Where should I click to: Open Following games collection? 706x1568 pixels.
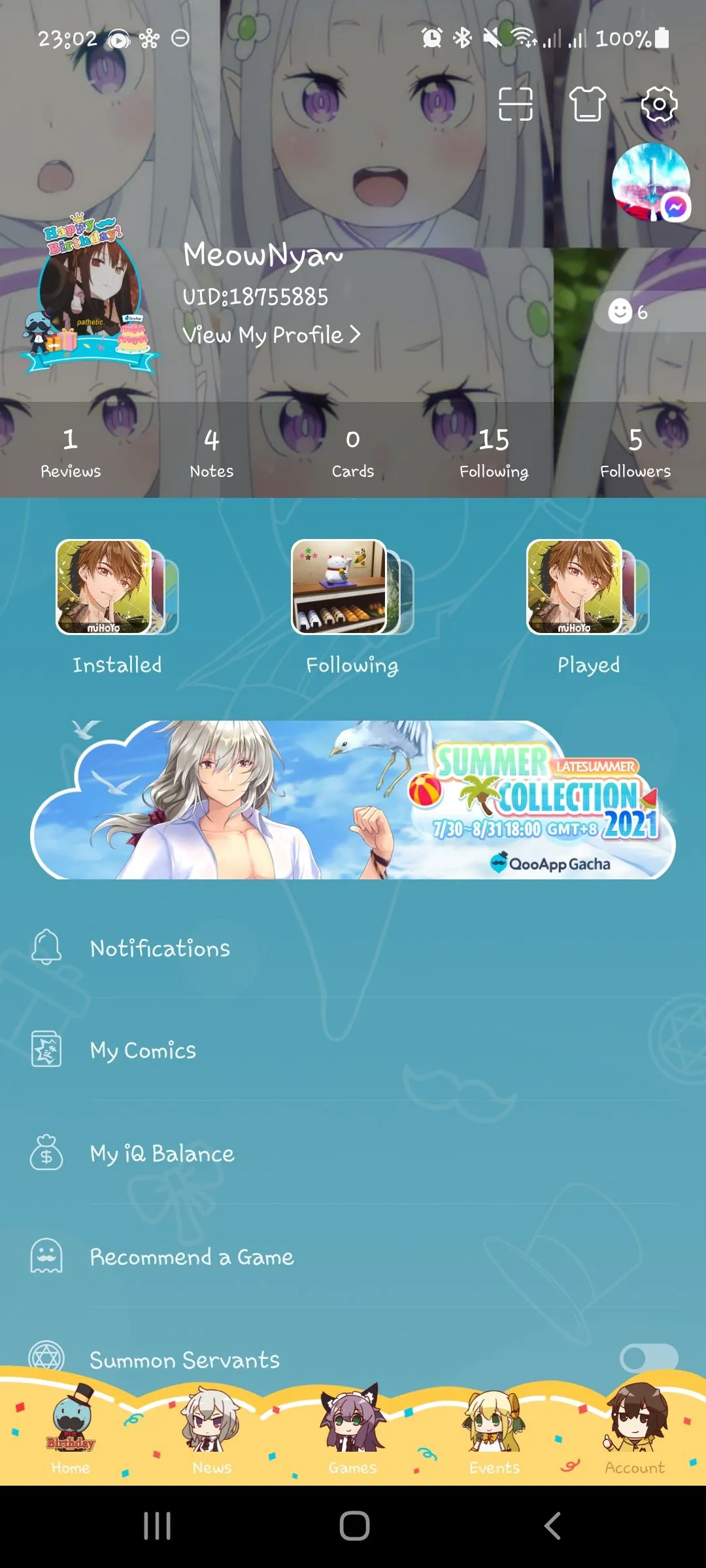pos(352,604)
